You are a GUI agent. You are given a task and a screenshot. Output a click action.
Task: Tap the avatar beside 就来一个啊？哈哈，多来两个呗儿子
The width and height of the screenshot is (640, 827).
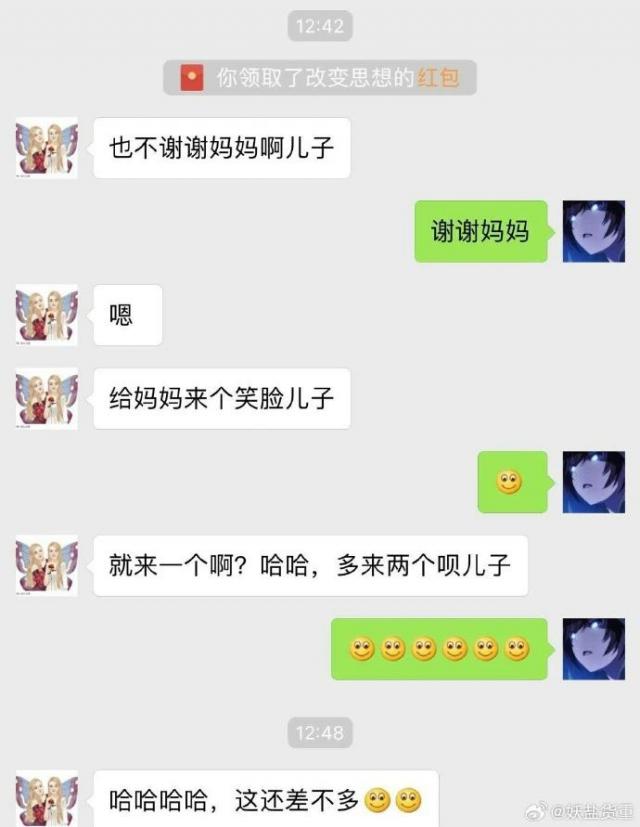coord(47,566)
